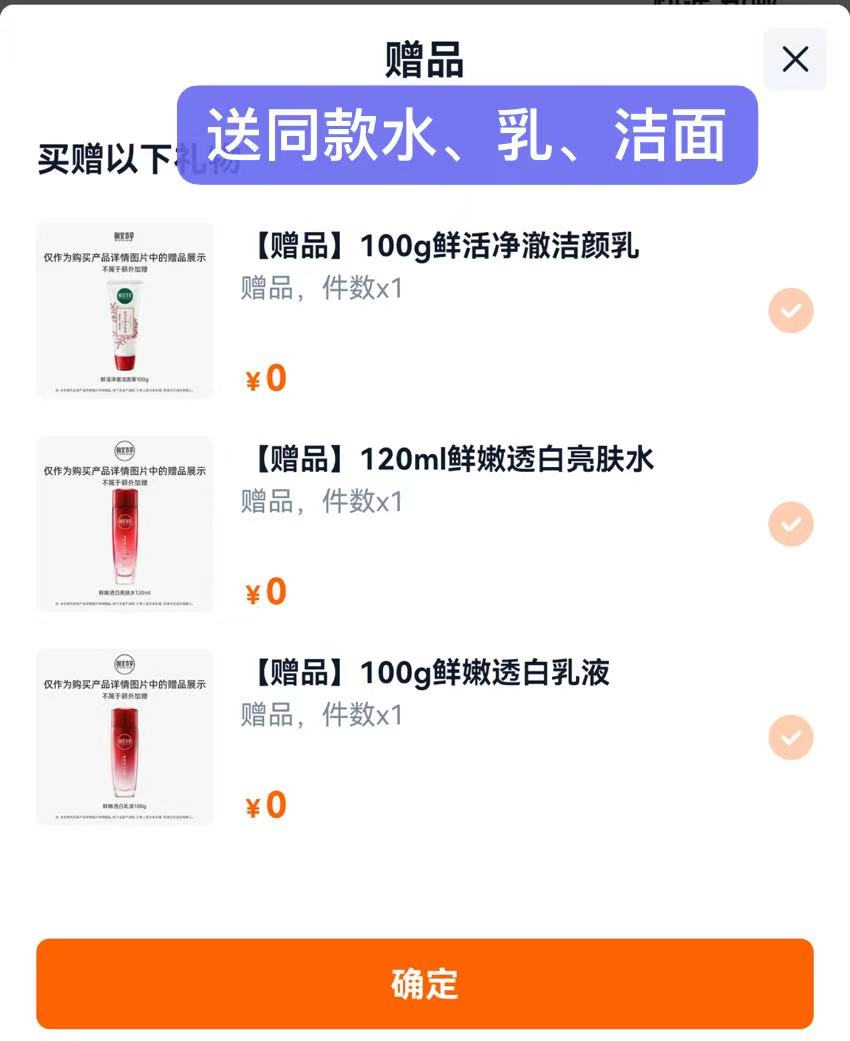Image resolution: width=850 pixels, height=1041 pixels.
Task: Toggle selection of 120ml鲜嫩透白亮肤水 gift
Action: coord(790,524)
